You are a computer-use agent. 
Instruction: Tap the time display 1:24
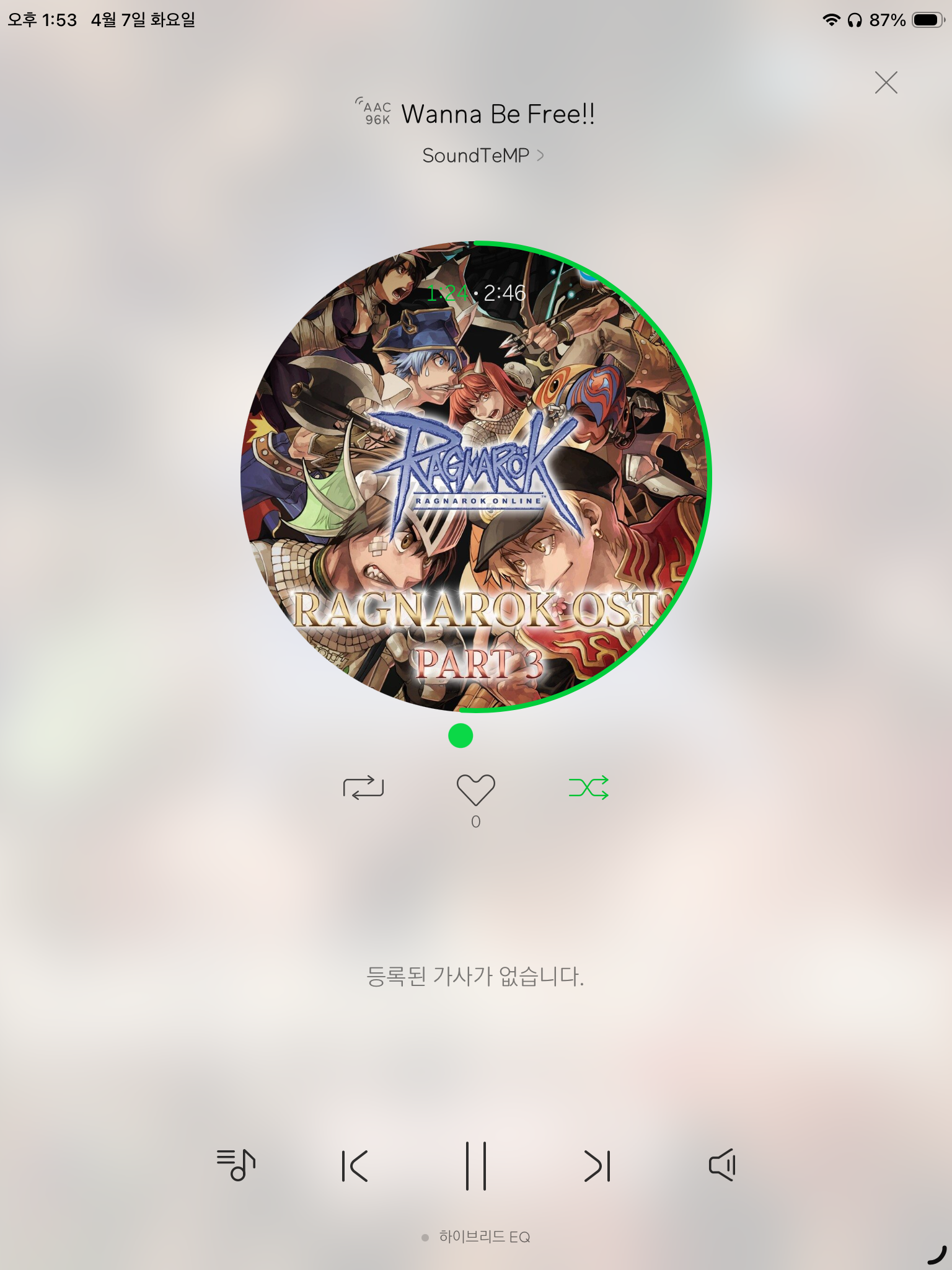[x=447, y=294]
